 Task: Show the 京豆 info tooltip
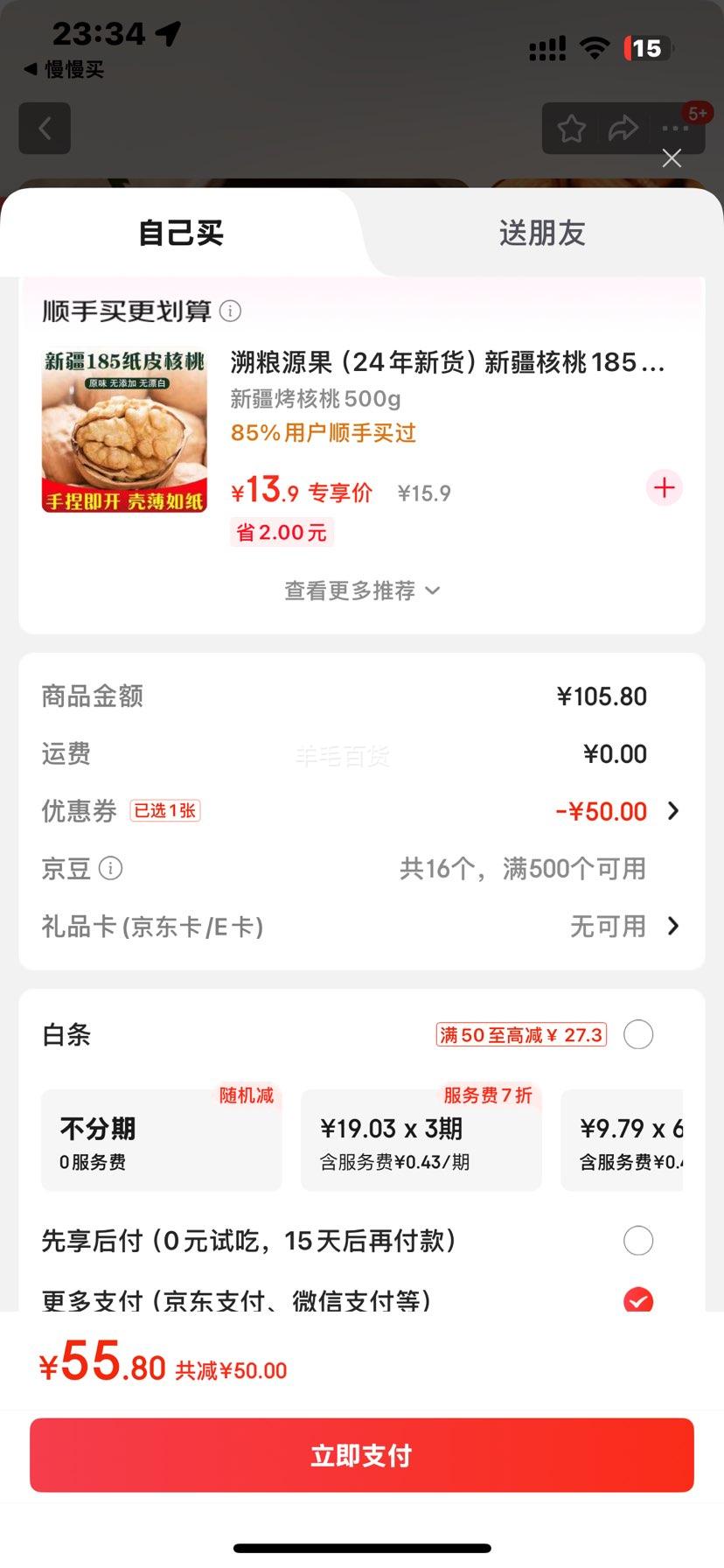pyautogui.click(x=111, y=869)
